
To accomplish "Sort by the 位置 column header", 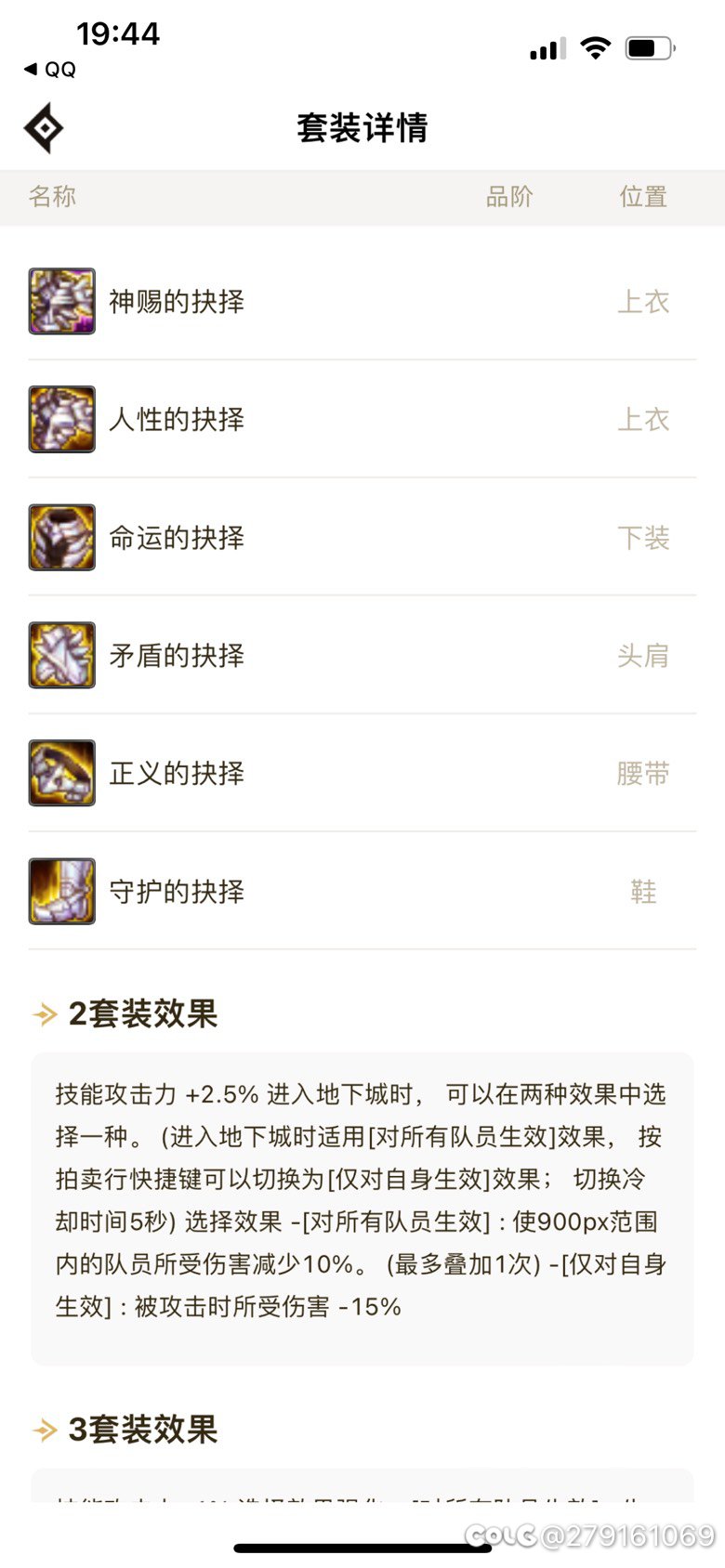I will click(641, 197).
